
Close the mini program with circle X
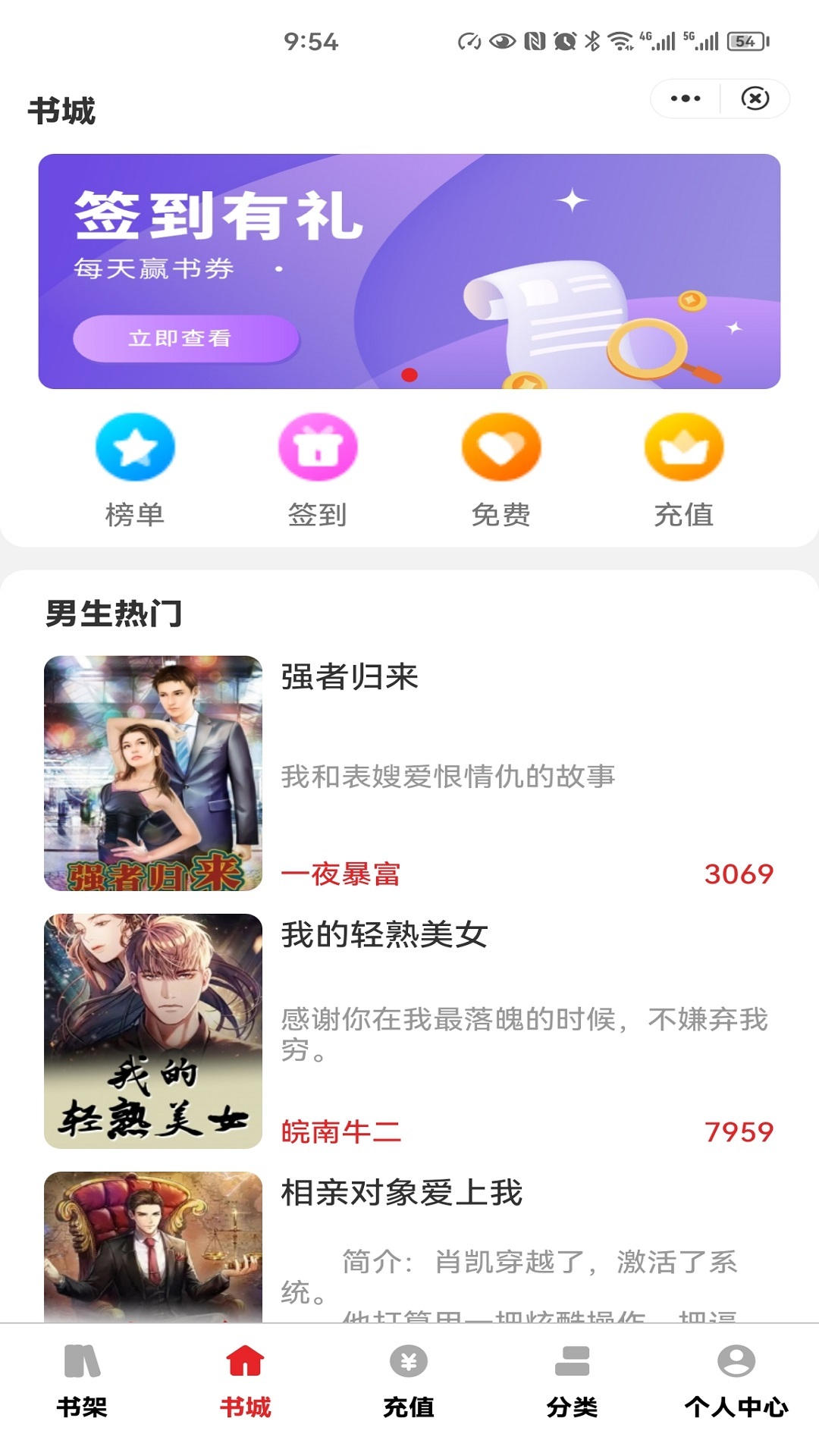(x=755, y=99)
